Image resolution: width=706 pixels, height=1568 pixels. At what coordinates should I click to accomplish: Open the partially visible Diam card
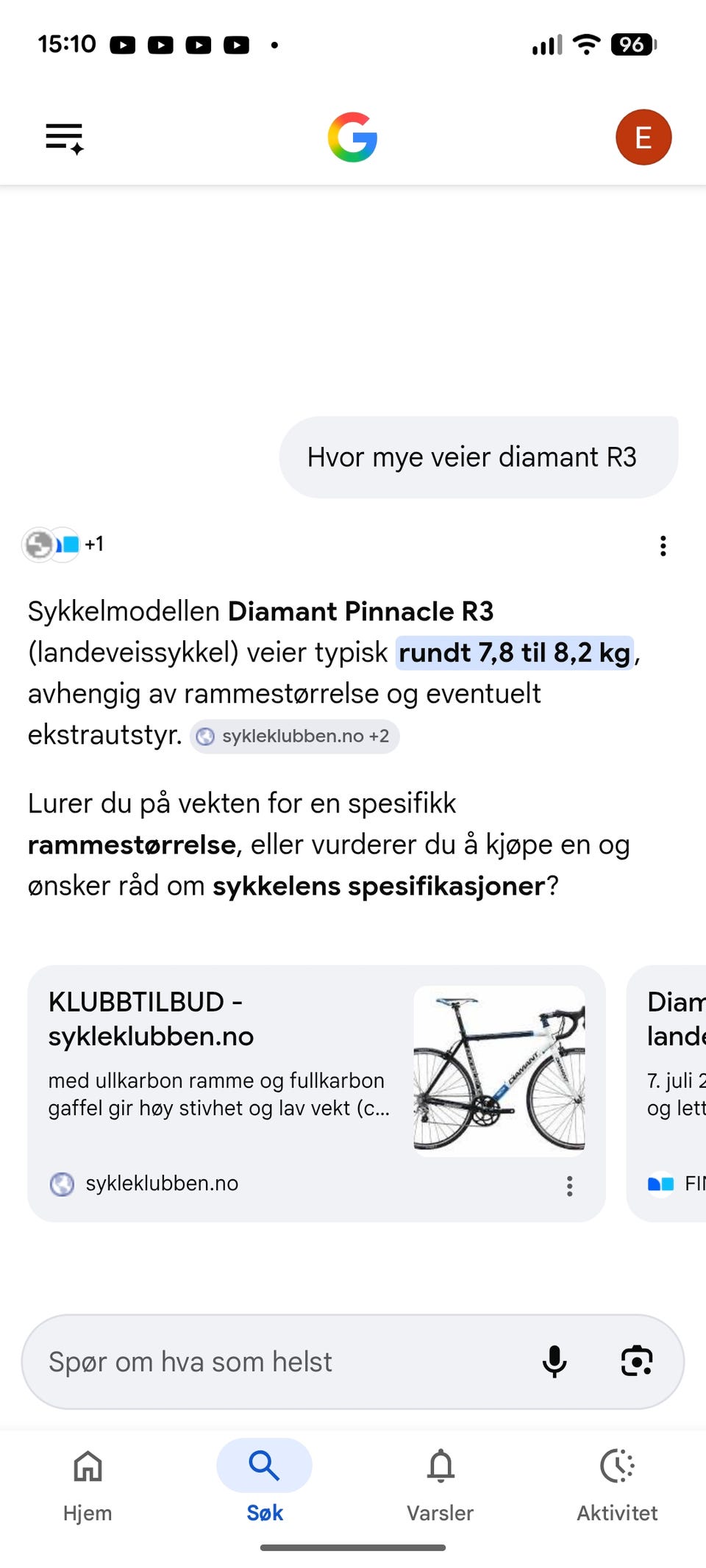[x=666, y=1093]
